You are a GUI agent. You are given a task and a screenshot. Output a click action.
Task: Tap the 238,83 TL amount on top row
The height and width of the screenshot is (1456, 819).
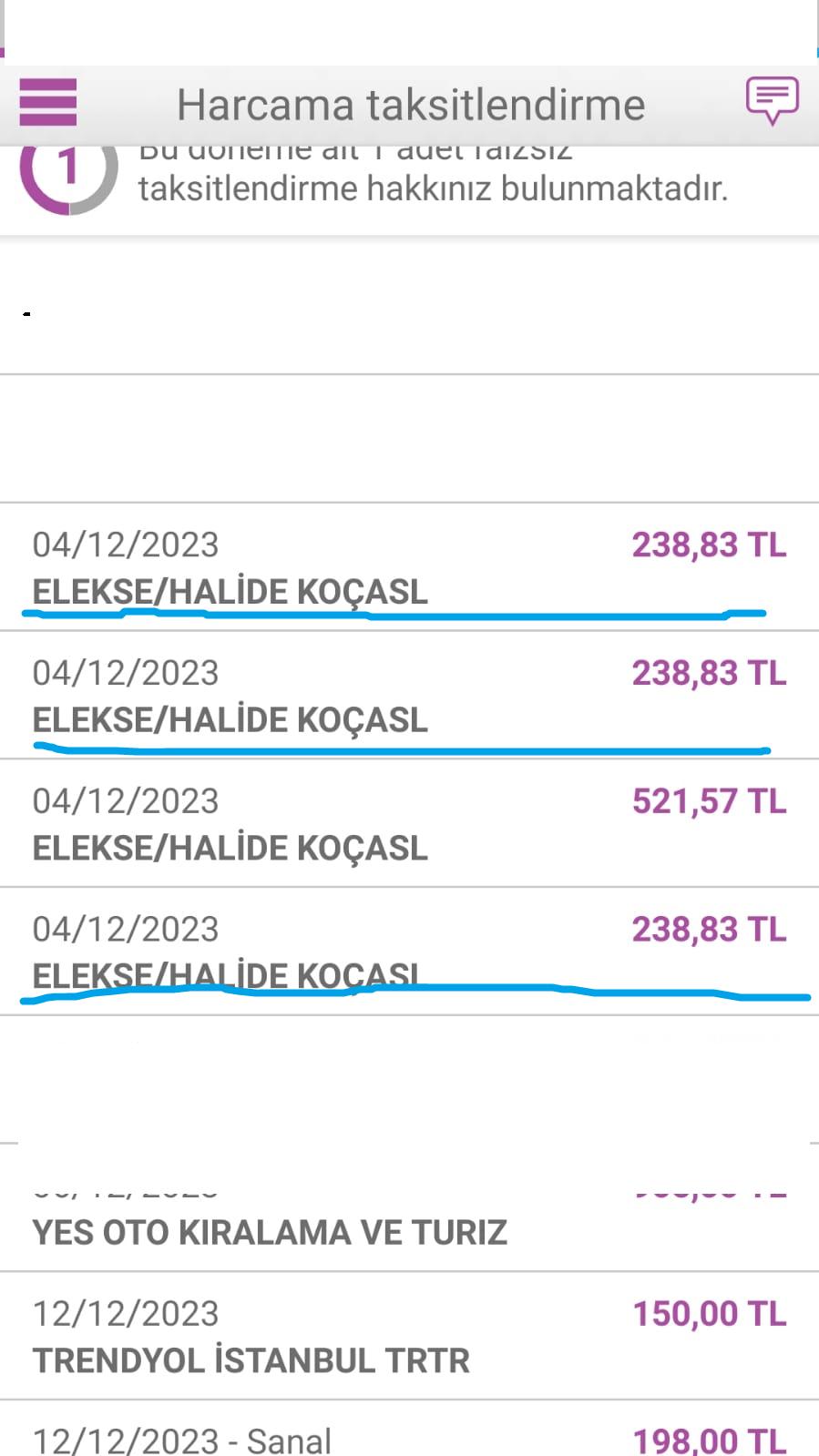(x=709, y=544)
